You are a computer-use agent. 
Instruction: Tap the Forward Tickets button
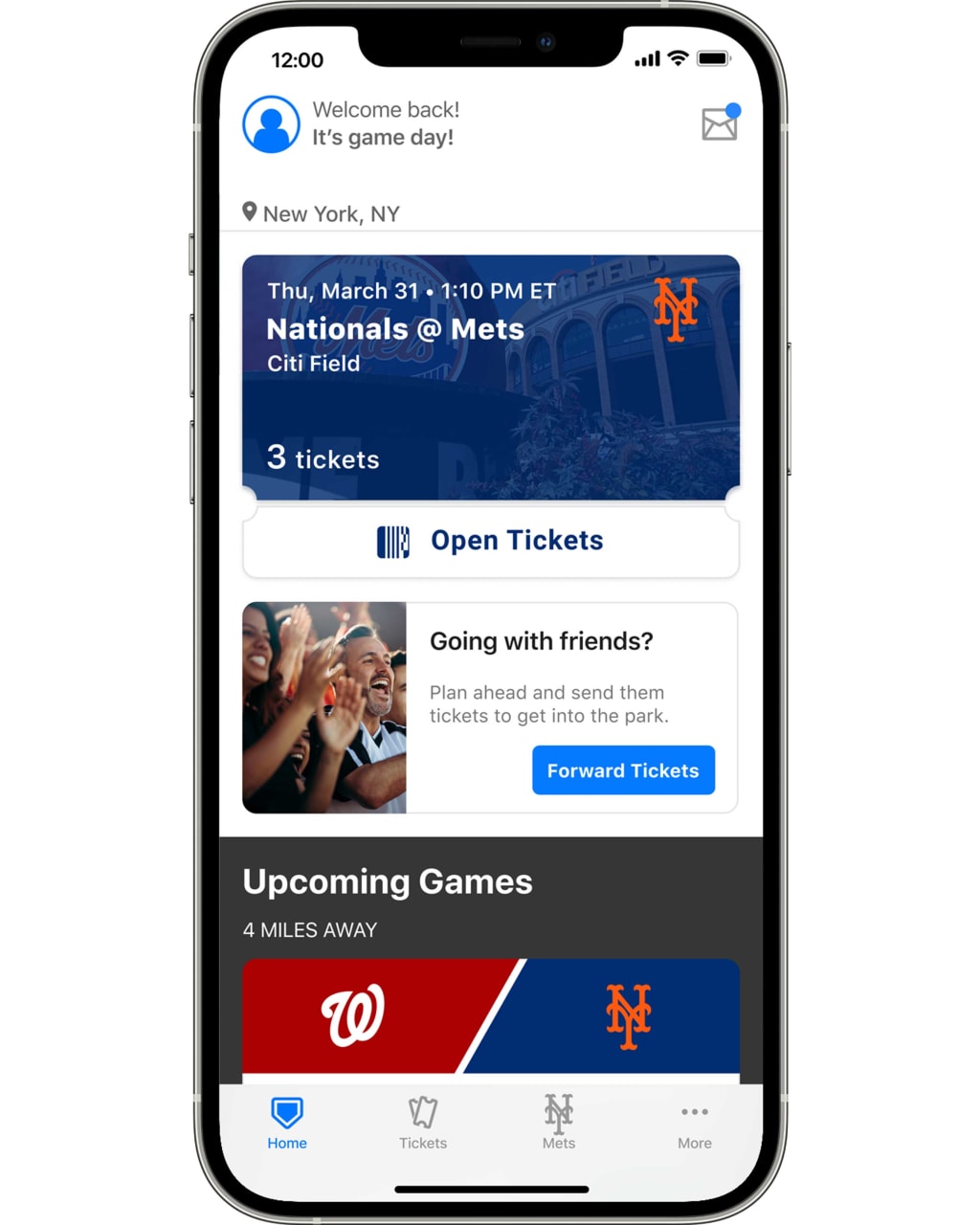point(623,770)
